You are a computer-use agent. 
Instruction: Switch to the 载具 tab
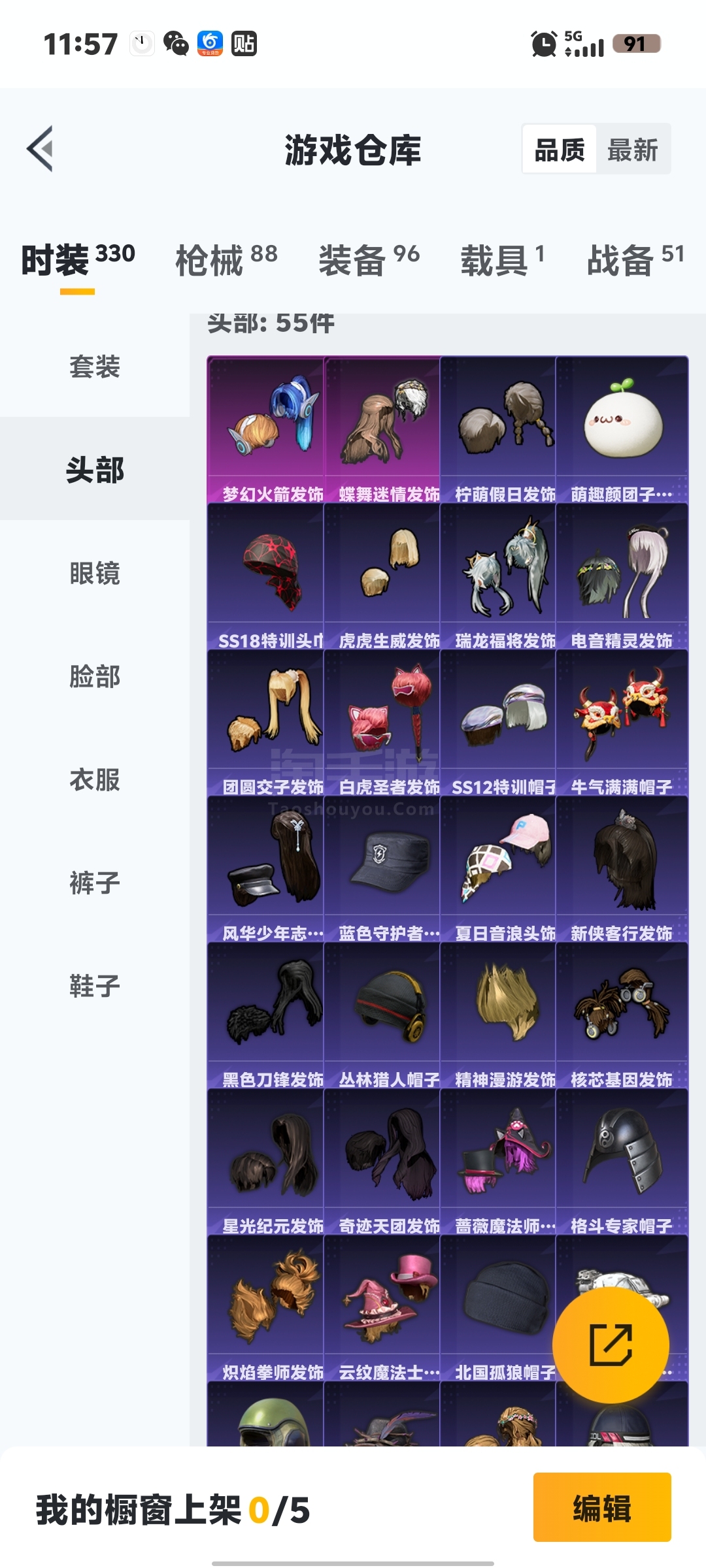point(502,259)
